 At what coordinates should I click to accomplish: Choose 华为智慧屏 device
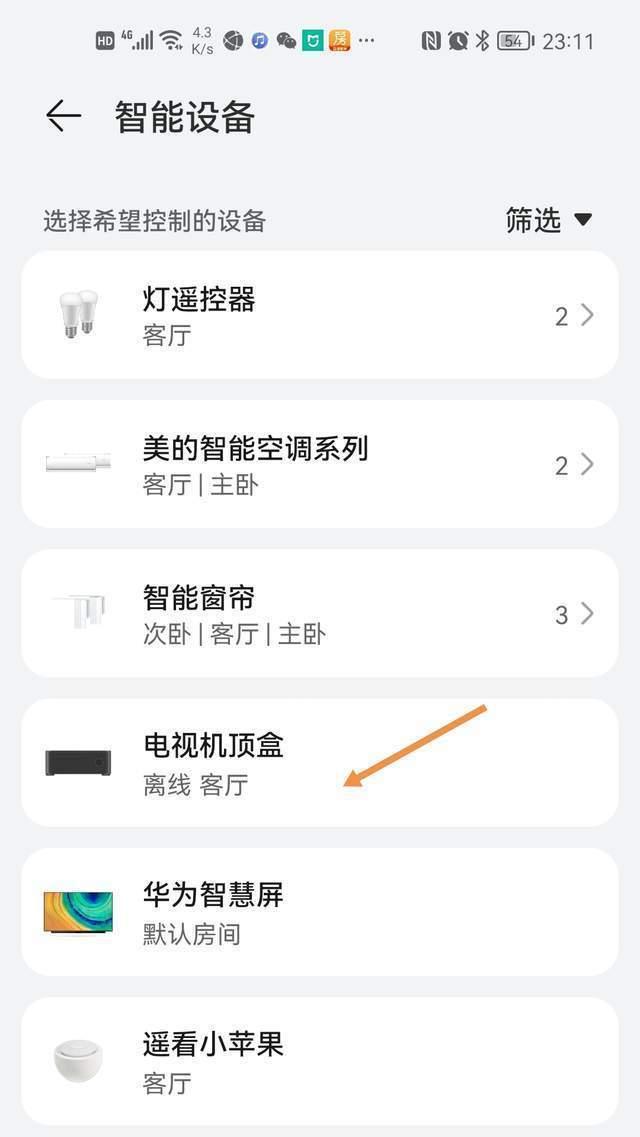pos(320,912)
